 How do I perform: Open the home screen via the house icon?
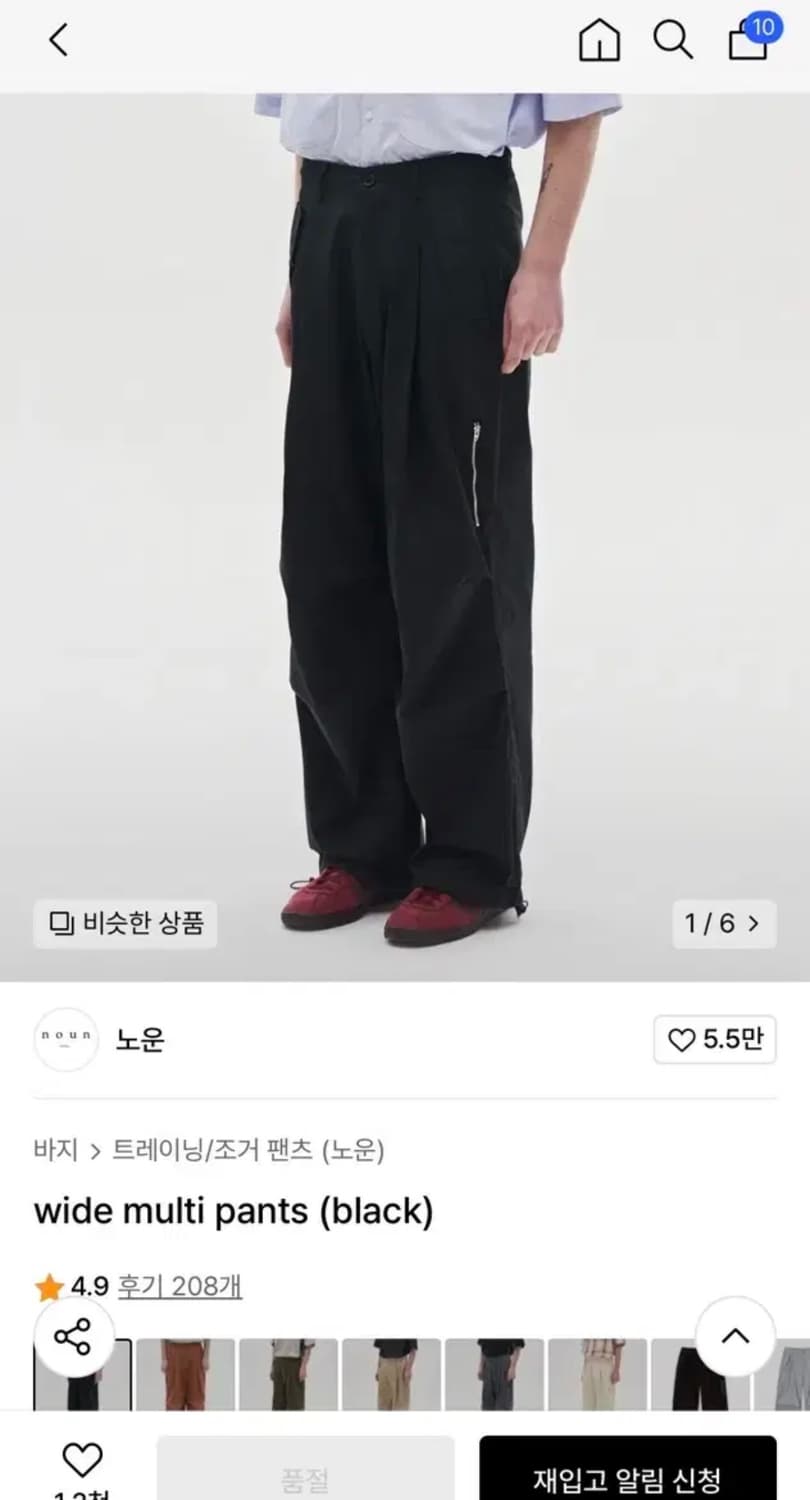(598, 41)
